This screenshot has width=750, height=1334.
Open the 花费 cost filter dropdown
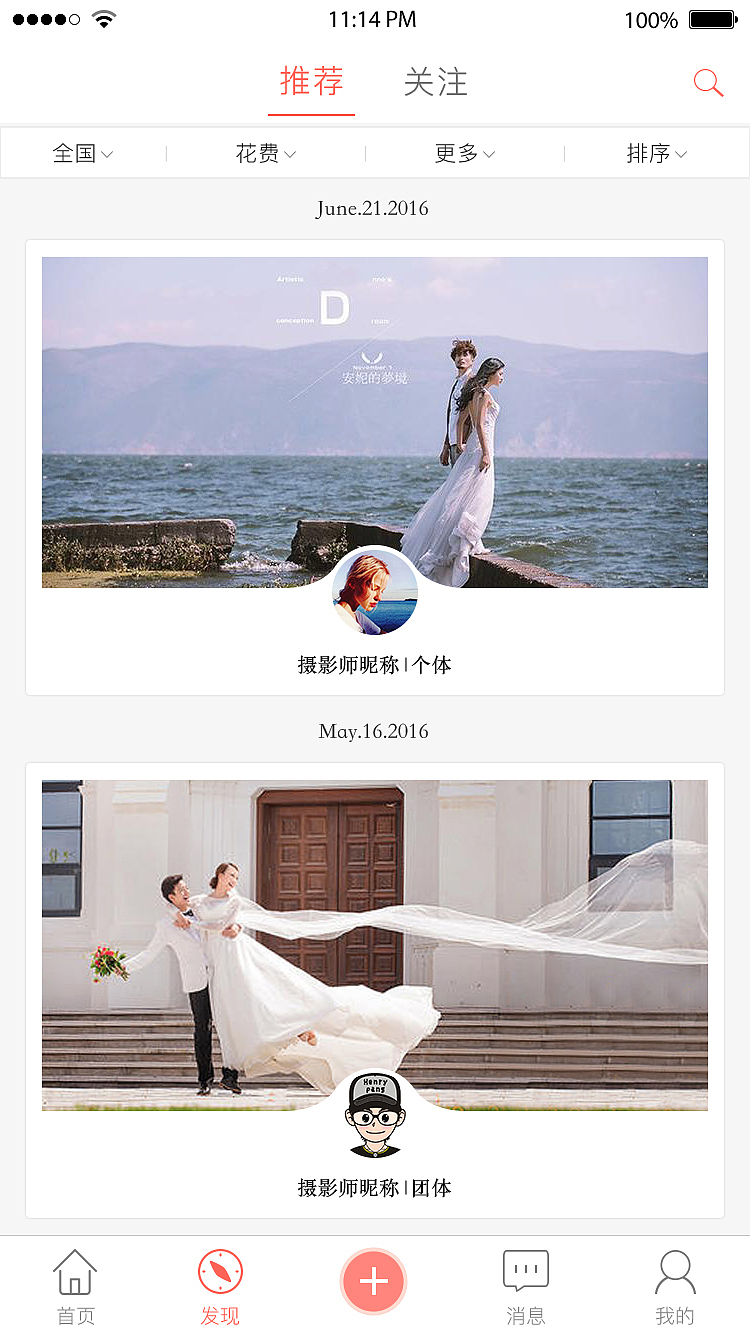click(264, 153)
